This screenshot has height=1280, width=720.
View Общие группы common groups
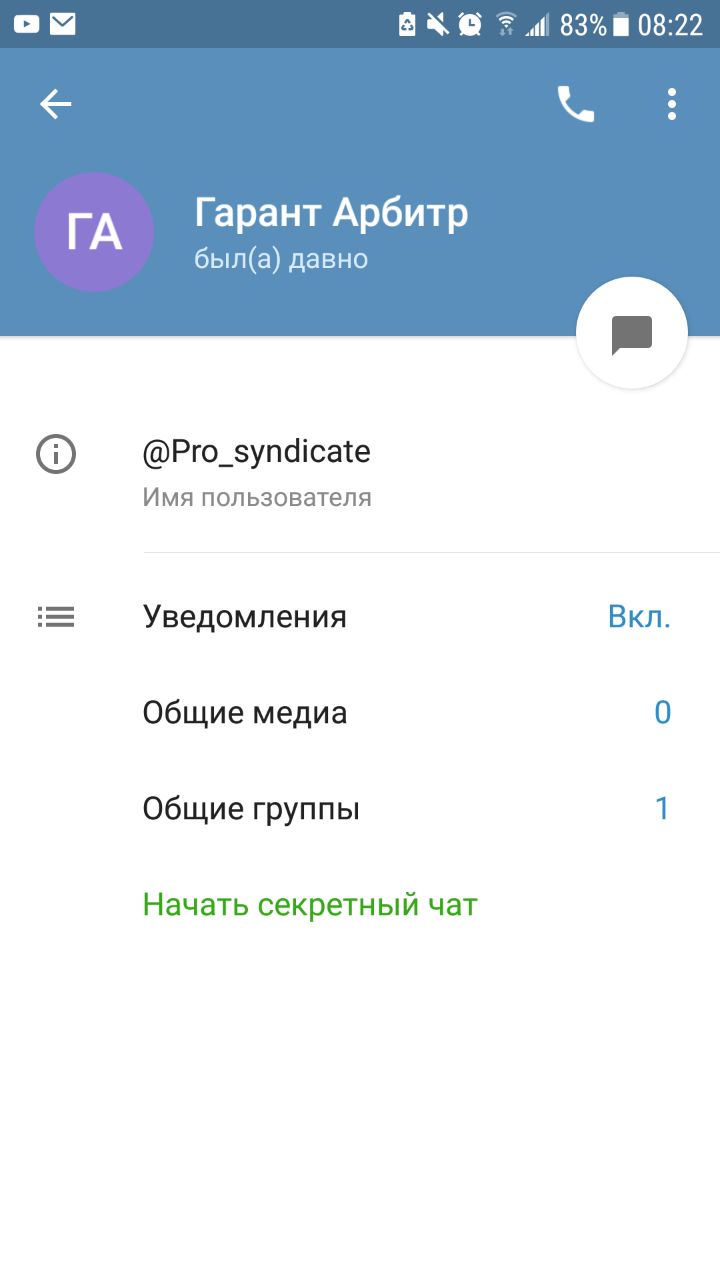(x=360, y=809)
